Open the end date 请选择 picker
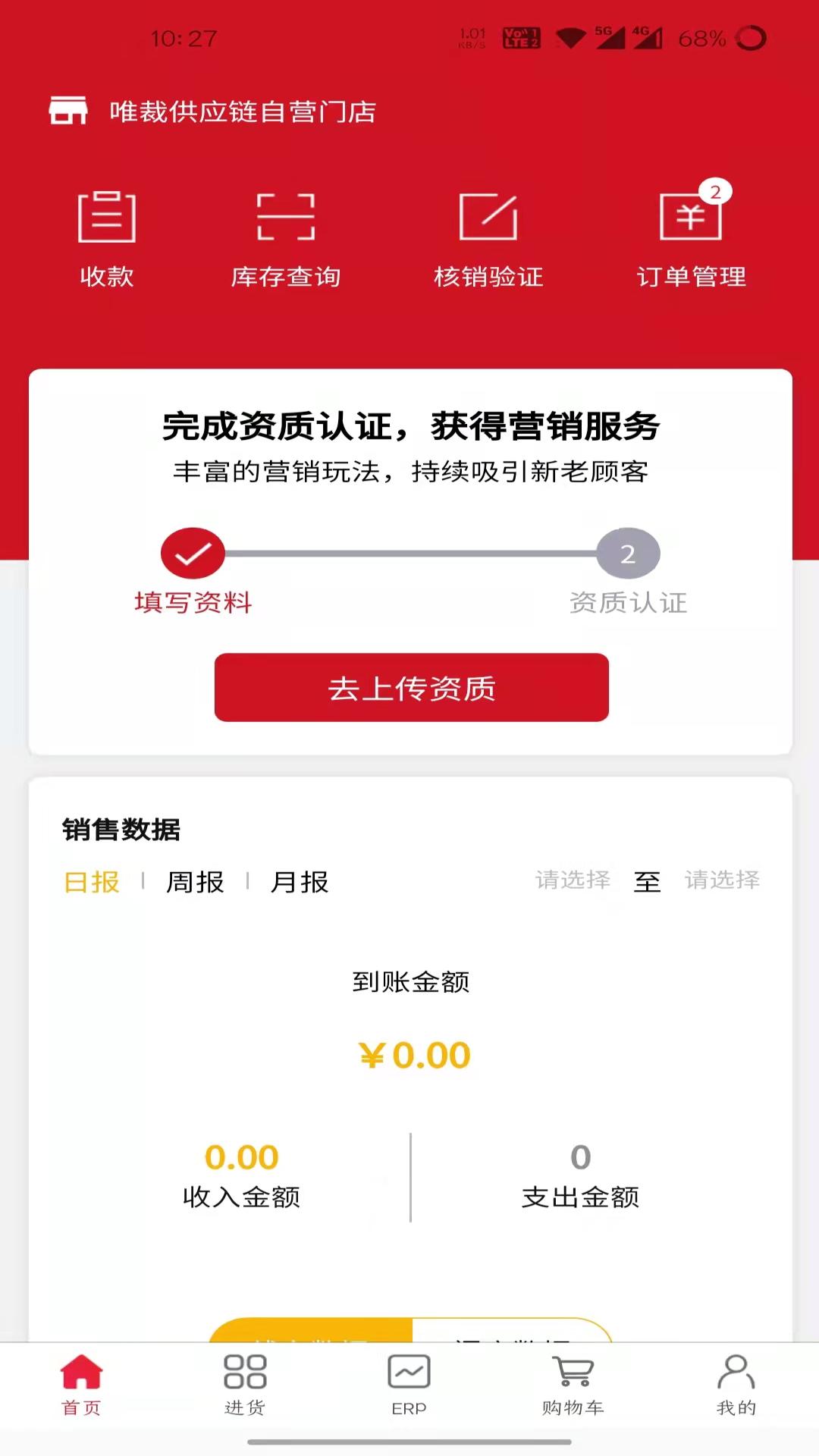Screen dimensions: 819x1456 pos(723,882)
